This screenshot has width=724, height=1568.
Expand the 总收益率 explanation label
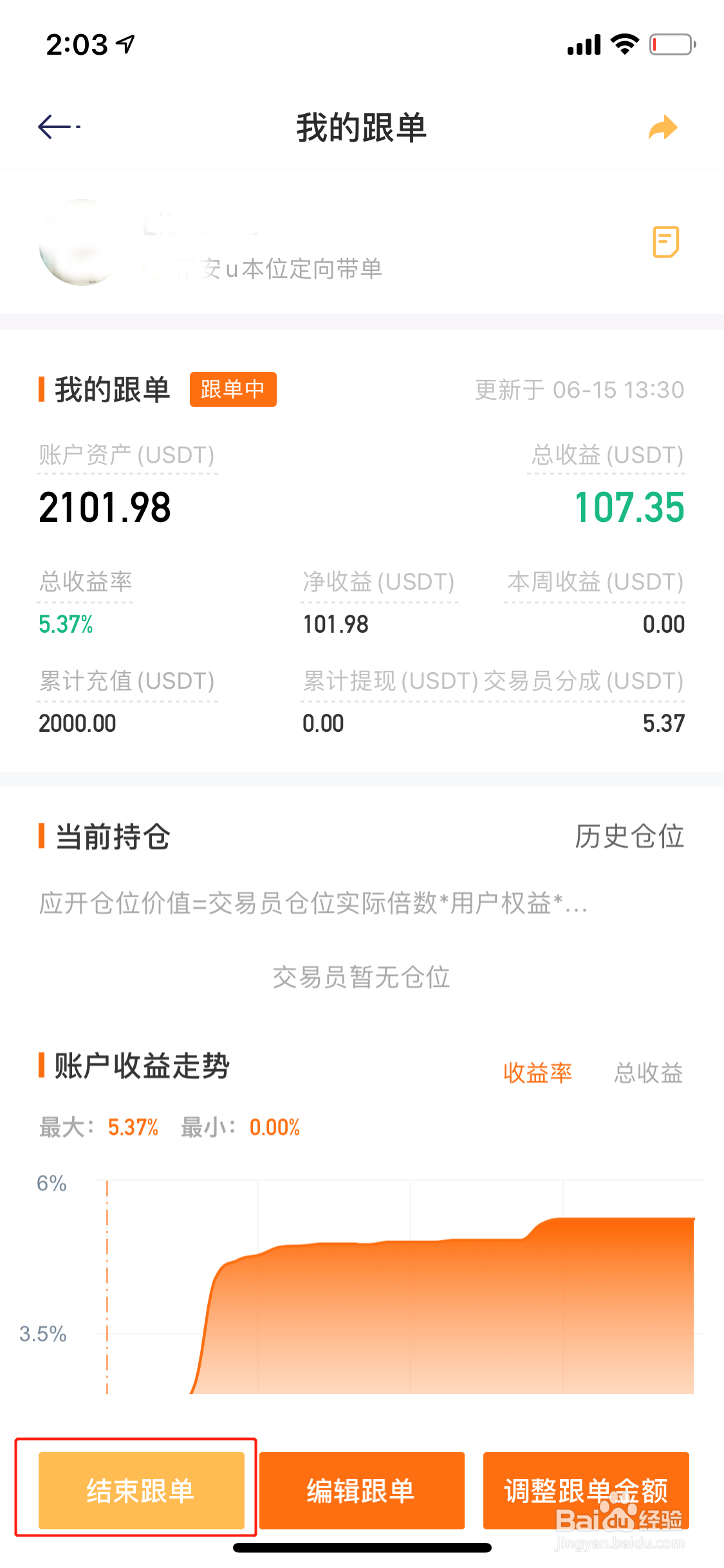[x=84, y=583]
